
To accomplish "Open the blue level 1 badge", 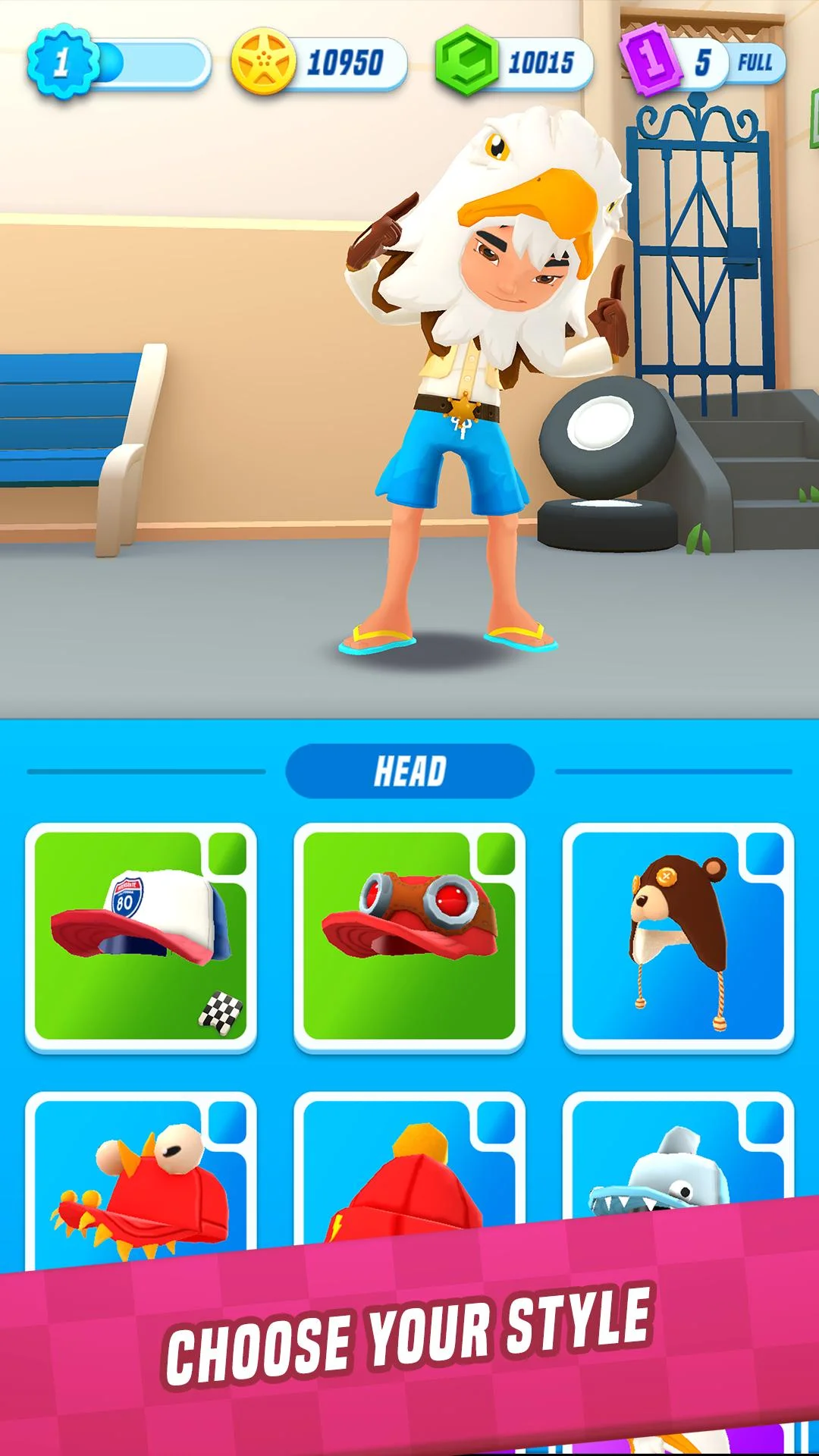I will coord(118,62).
